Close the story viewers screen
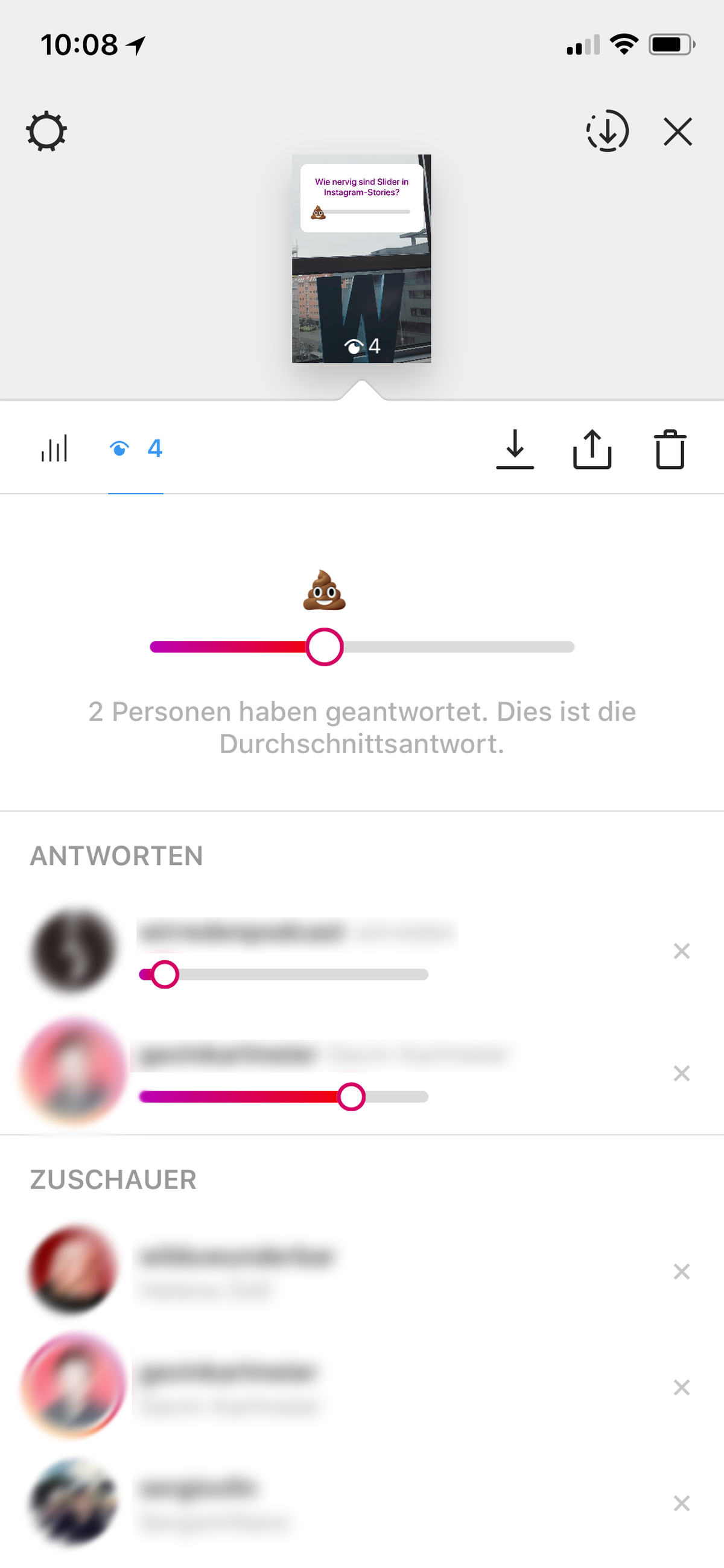Image resolution: width=724 pixels, height=1568 pixels. click(x=678, y=132)
